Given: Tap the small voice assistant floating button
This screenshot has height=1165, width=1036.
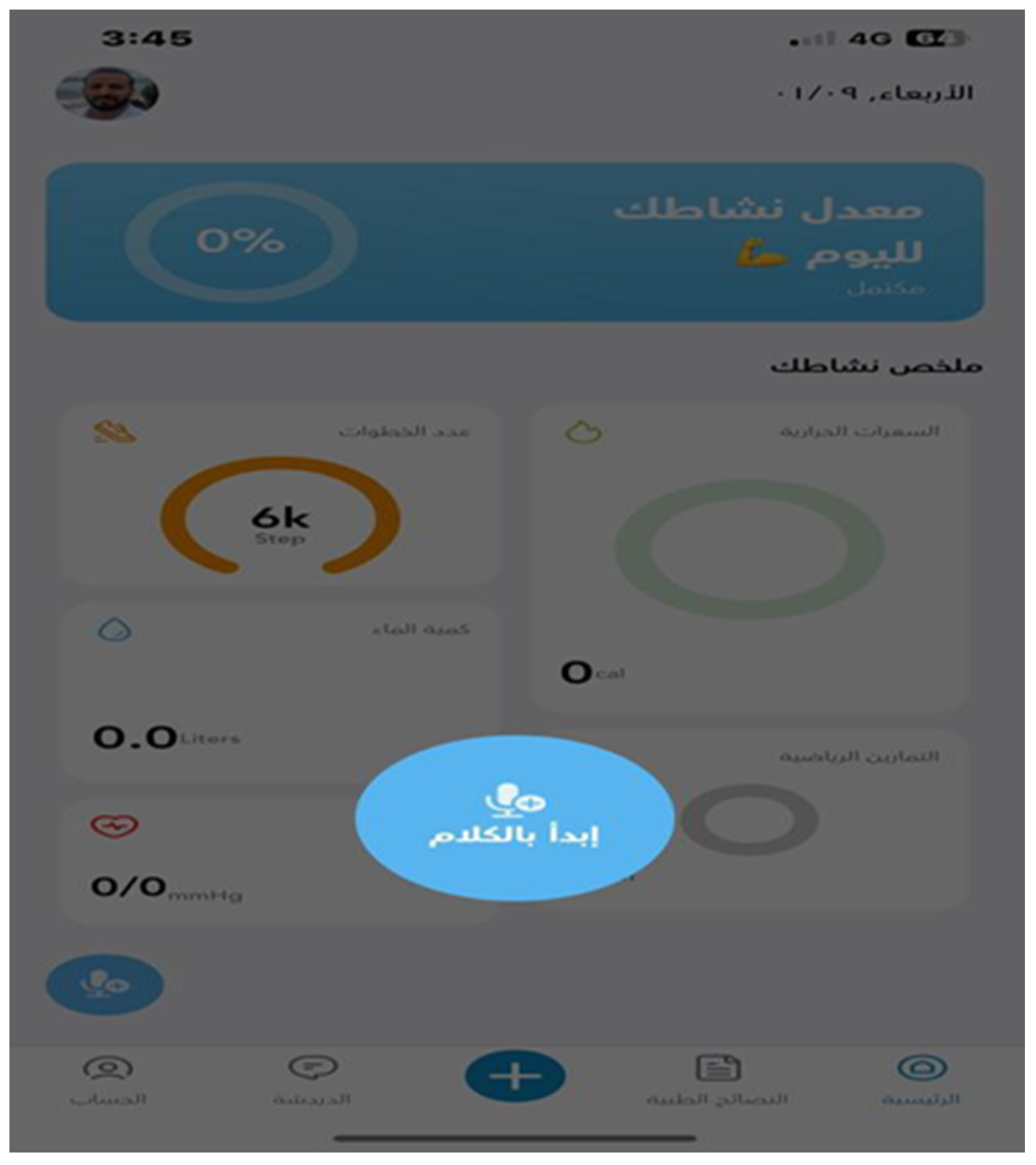Looking at the screenshot, I should click(x=105, y=985).
